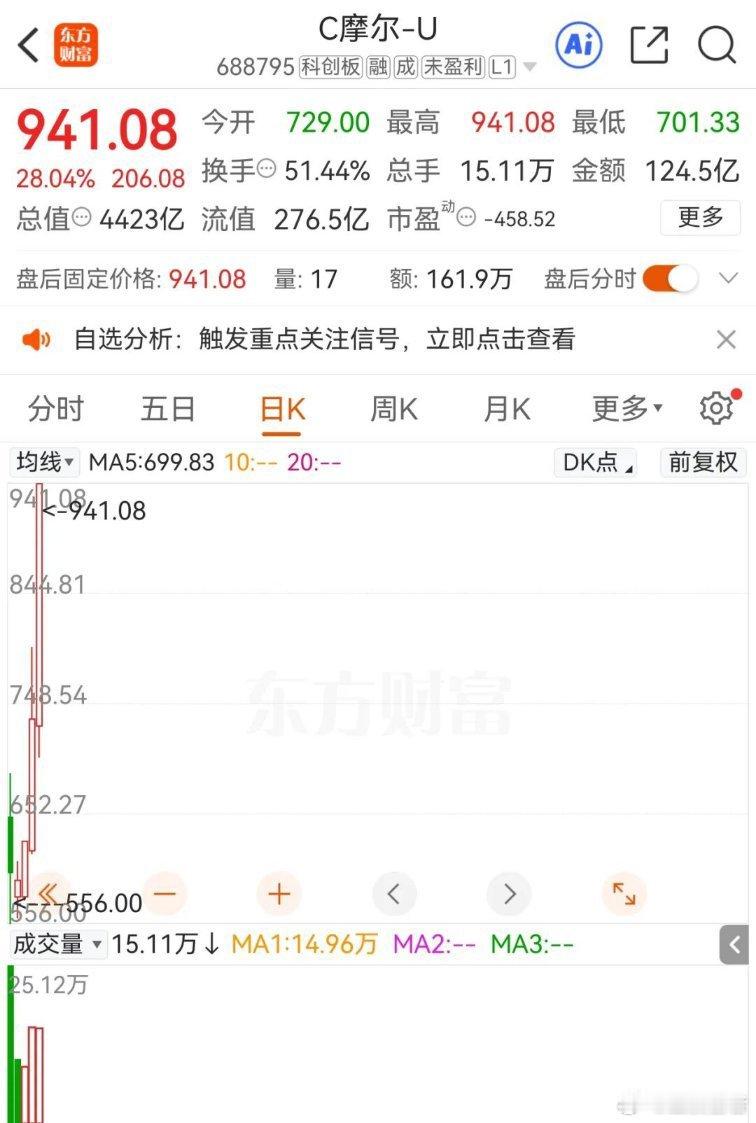Expand the 更多 dropdown next to 月K
Screen dimensions: 756x1123
[x=626, y=408]
